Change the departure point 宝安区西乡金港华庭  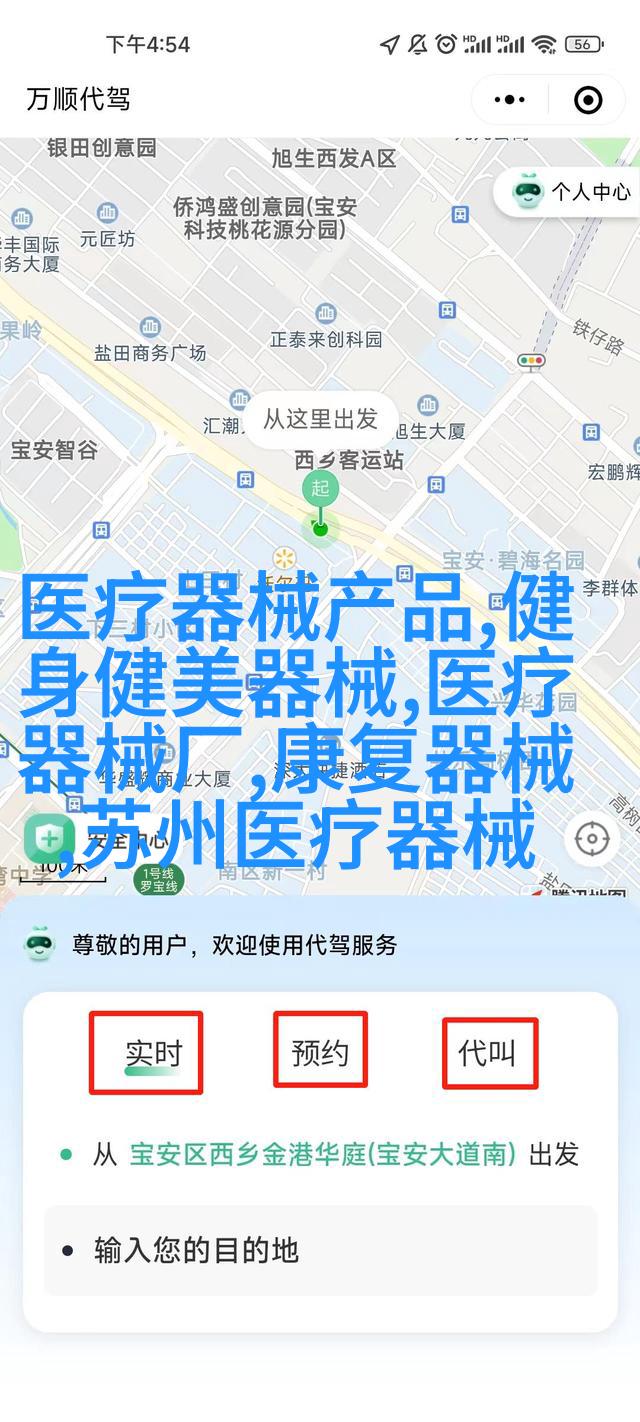pyautogui.click(x=322, y=1155)
